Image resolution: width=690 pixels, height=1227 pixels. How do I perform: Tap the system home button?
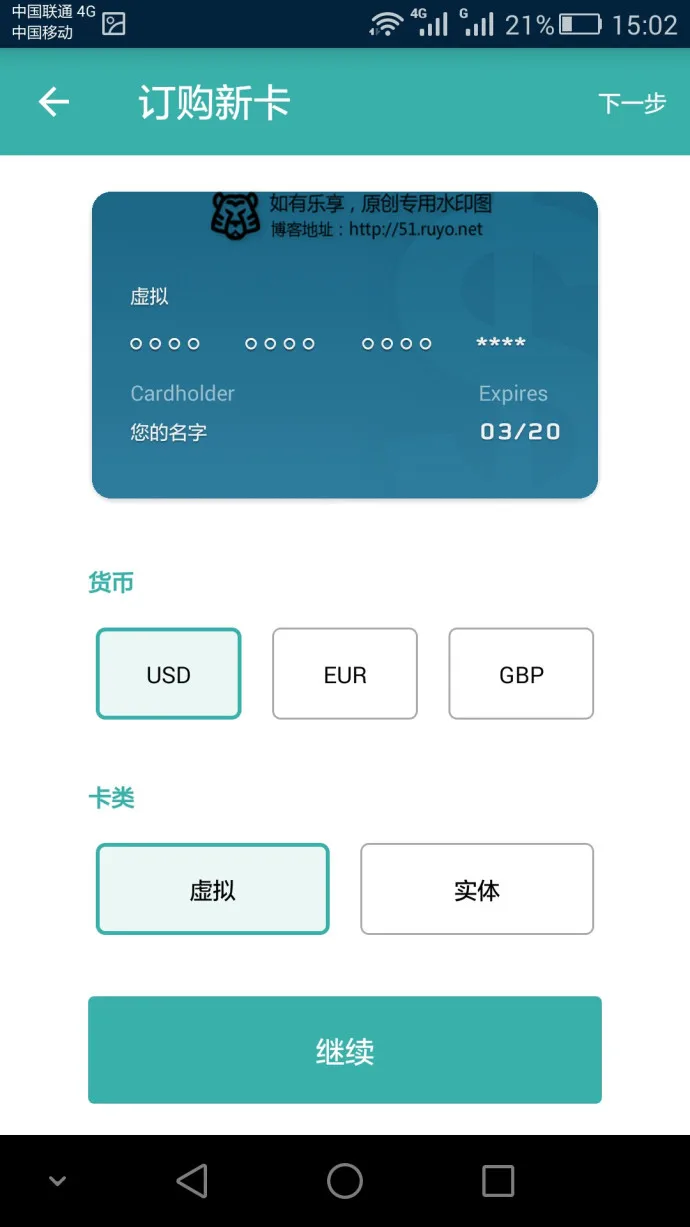[x=345, y=1181]
